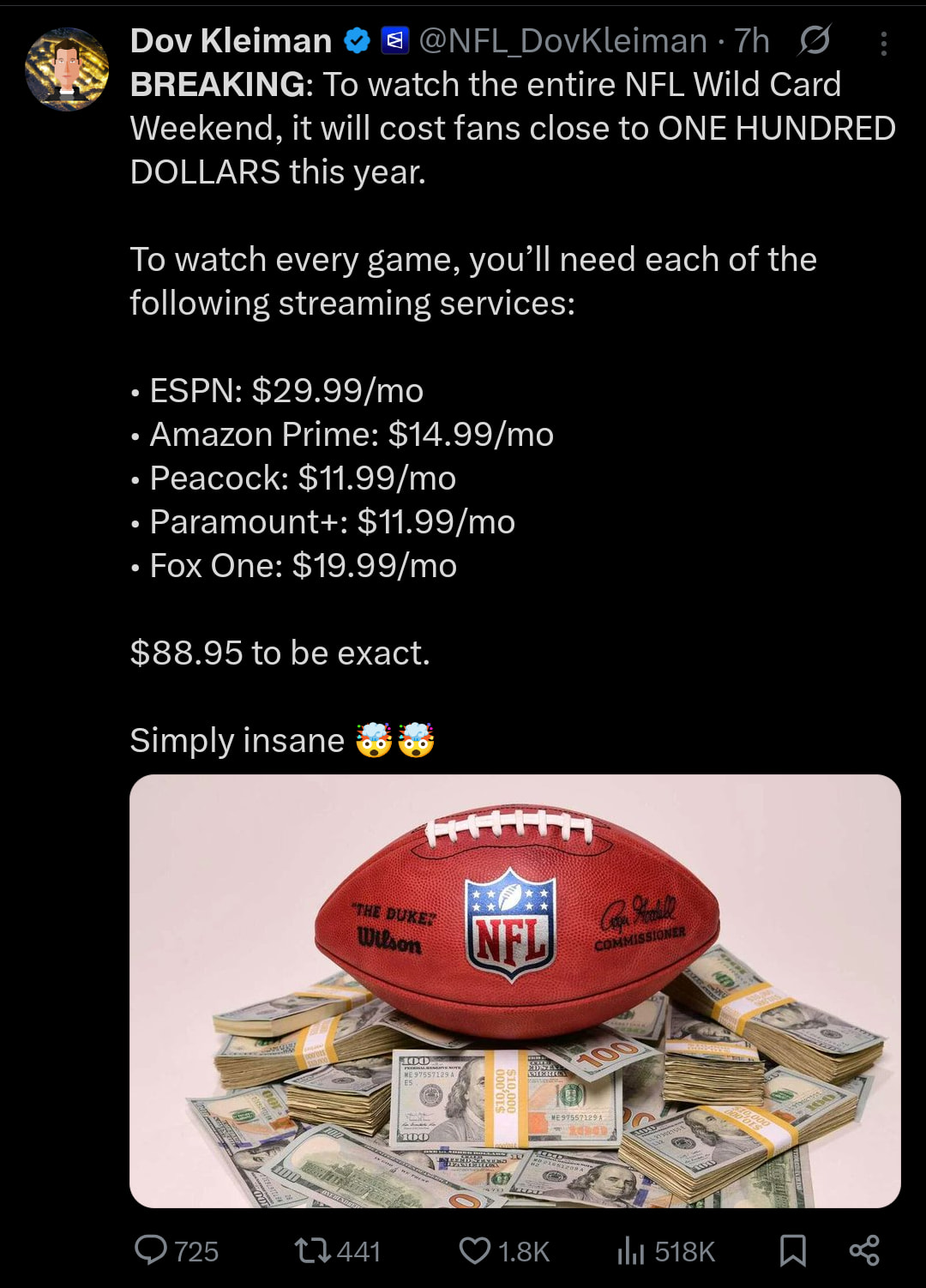Viewport: 926px width, 1288px height.
Task: Open Dov Kleiman's profile picture
Action: pyautogui.click(x=67, y=69)
